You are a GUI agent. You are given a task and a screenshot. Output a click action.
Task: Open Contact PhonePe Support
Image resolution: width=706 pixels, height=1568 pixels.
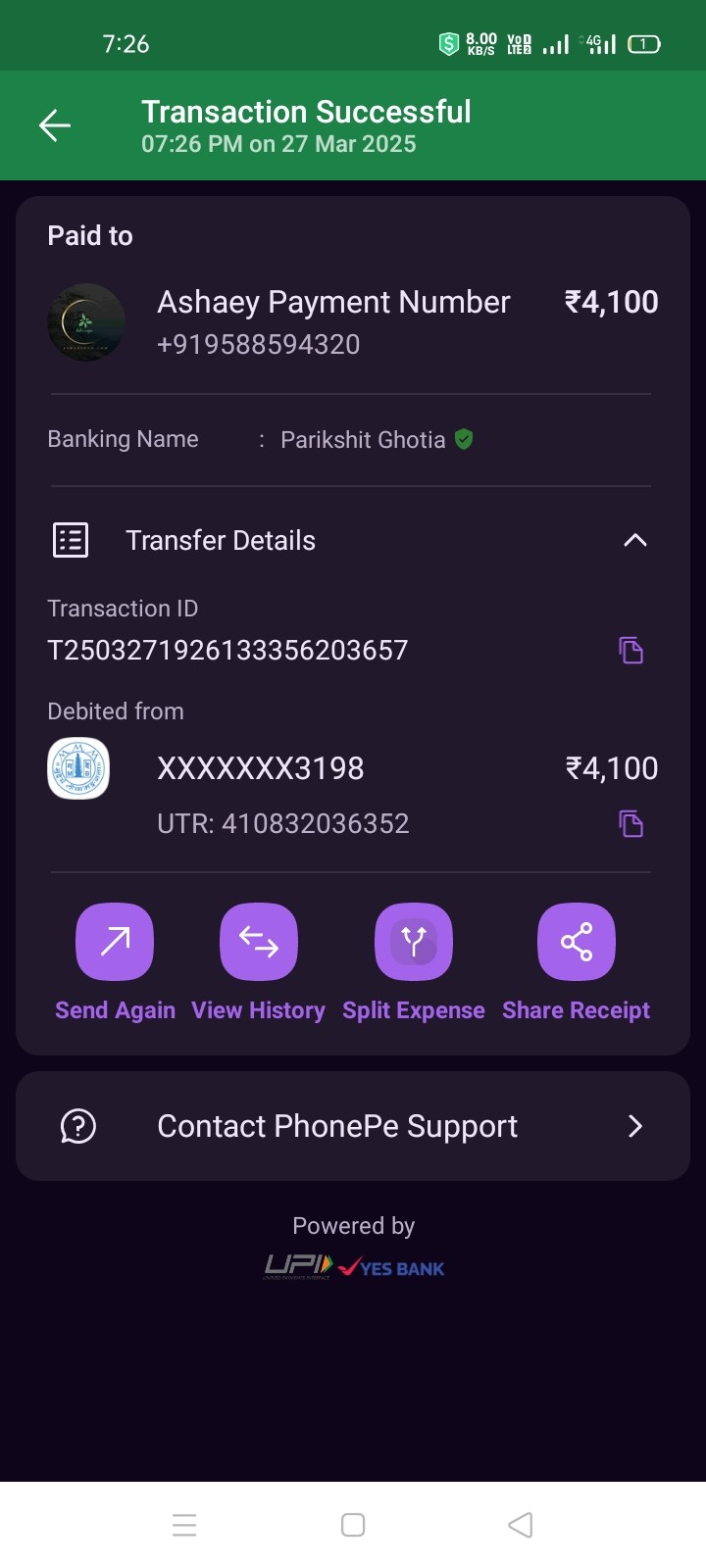tap(353, 1126)
